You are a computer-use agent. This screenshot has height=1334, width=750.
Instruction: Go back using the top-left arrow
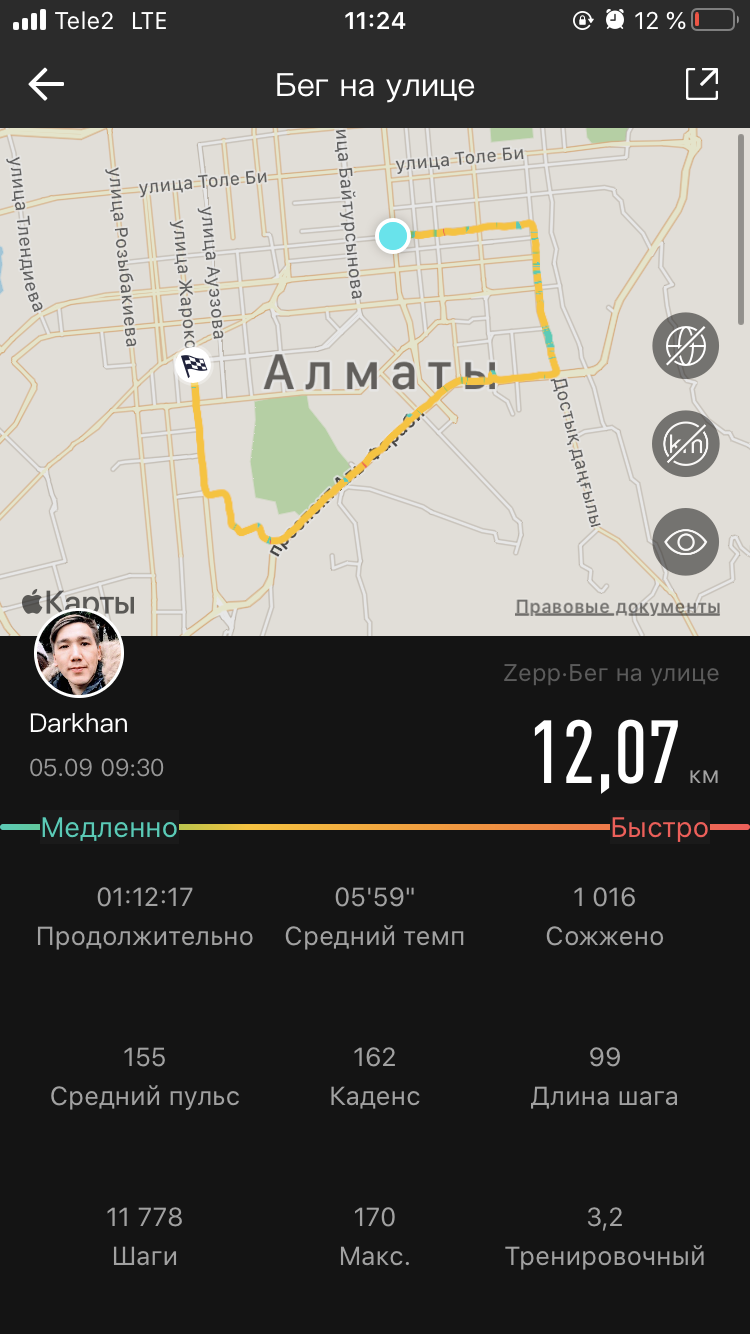(46, 85)
